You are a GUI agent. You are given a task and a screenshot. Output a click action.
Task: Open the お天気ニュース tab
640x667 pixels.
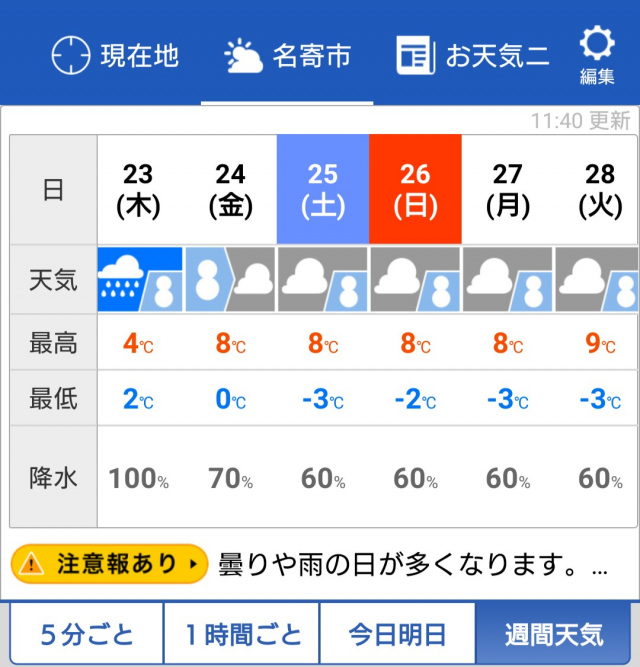click(473, 55)
